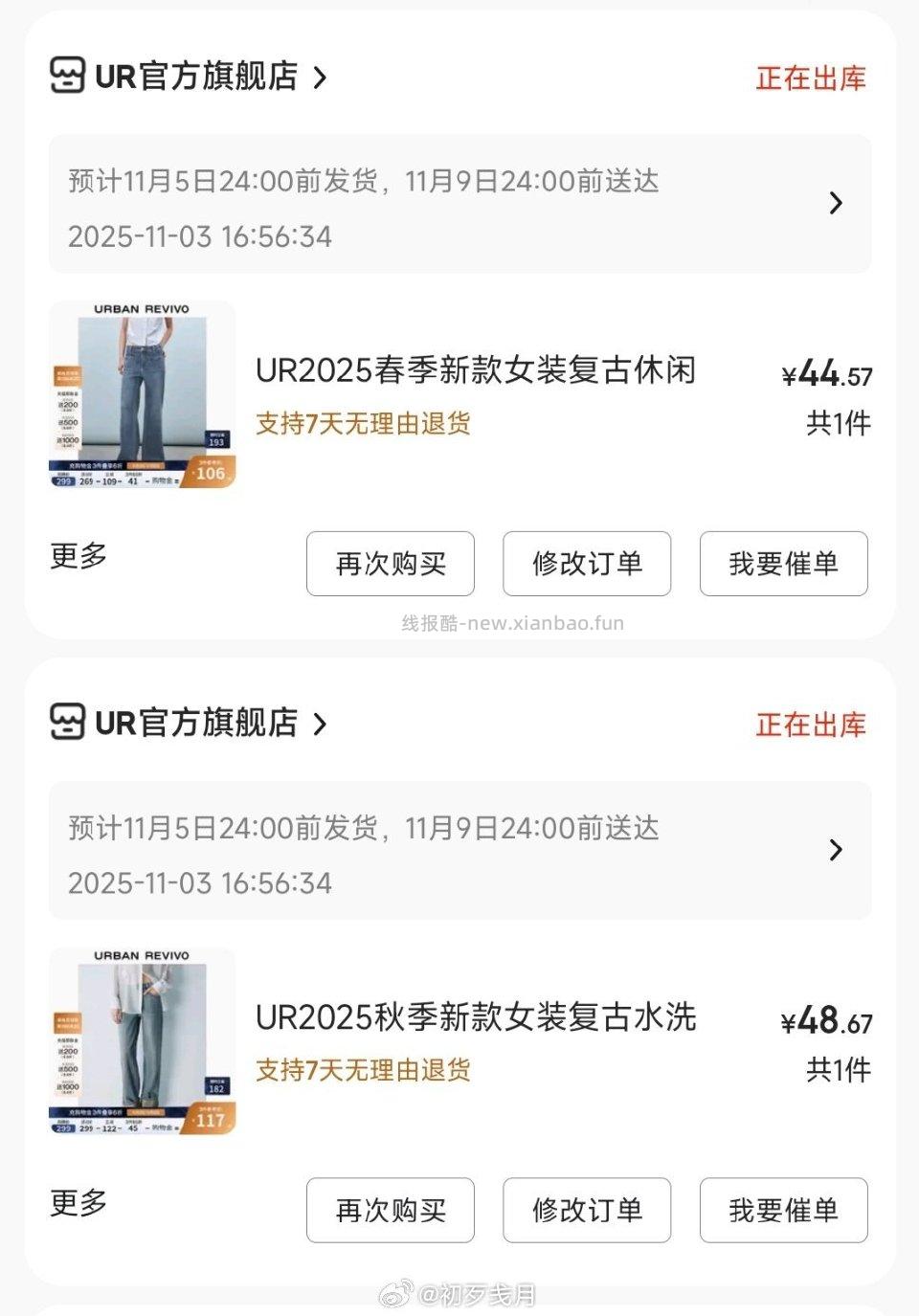This screenshot has width=919, height=1316.
Task: Click 正在出库 status on the second order
Action: pos(810,725)
